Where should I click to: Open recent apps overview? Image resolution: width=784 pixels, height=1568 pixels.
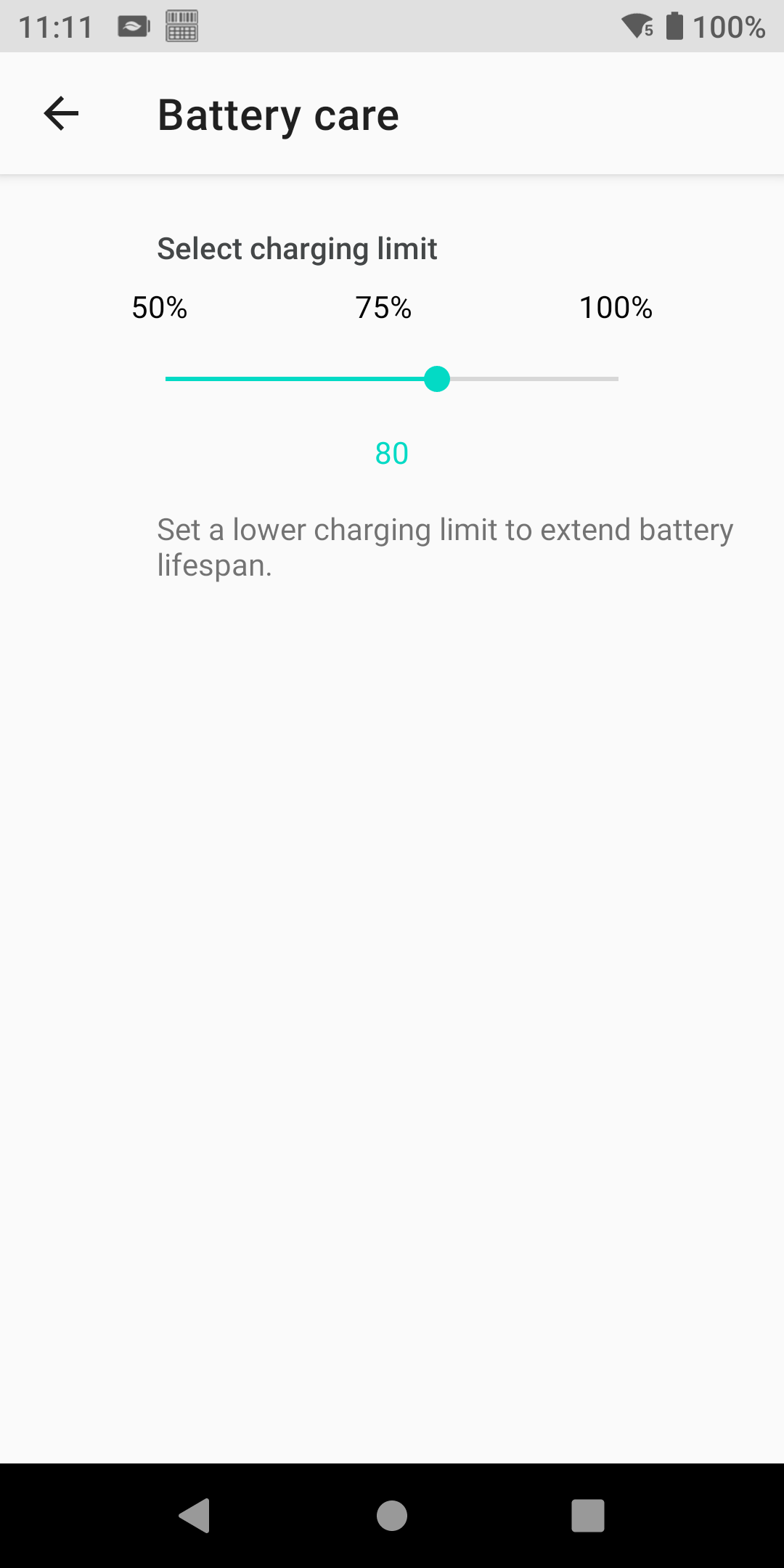[x=588, y=1516]
